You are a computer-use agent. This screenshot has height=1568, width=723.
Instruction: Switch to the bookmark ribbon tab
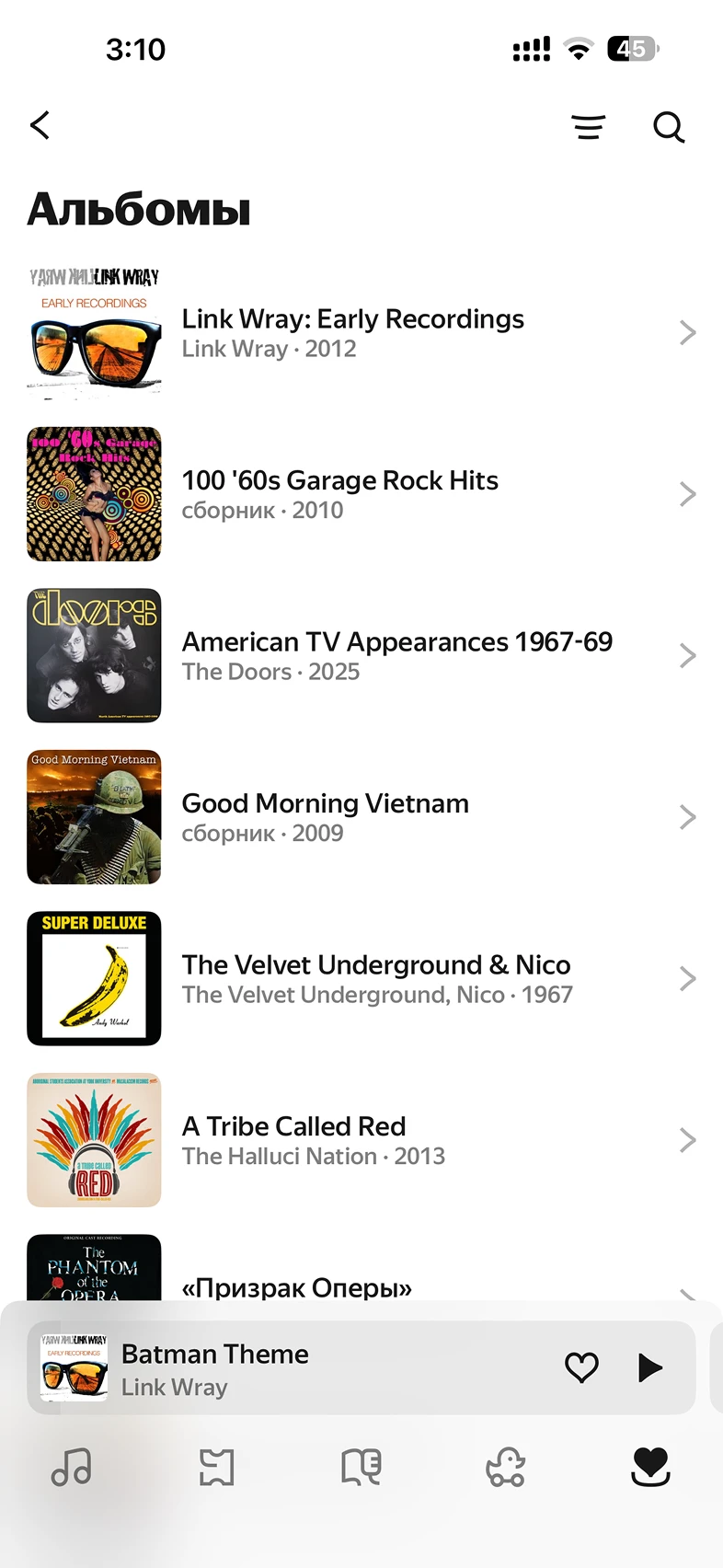(x=217, y=1467)
